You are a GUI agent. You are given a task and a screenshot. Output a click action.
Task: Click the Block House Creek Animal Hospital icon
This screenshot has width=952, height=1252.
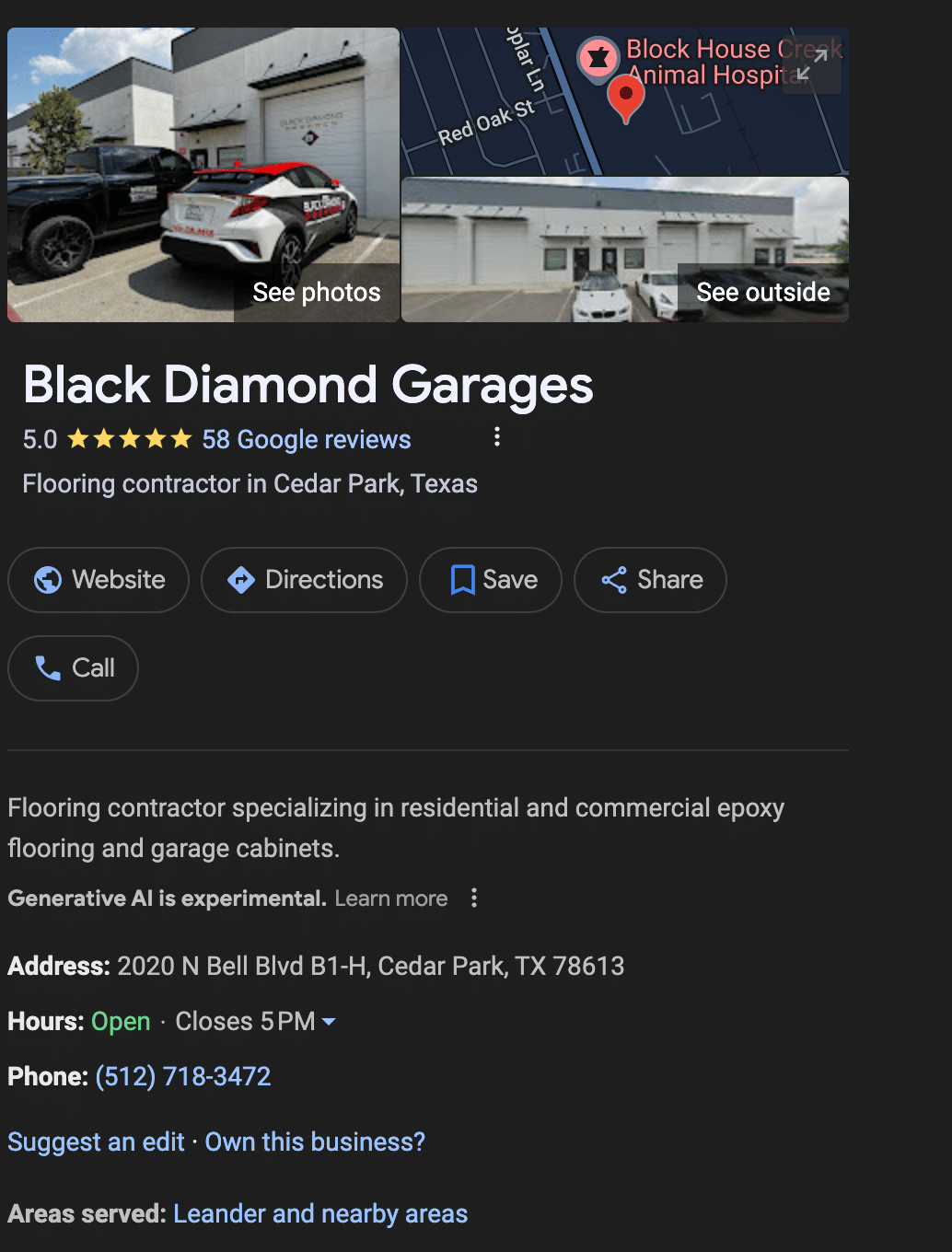599,59
